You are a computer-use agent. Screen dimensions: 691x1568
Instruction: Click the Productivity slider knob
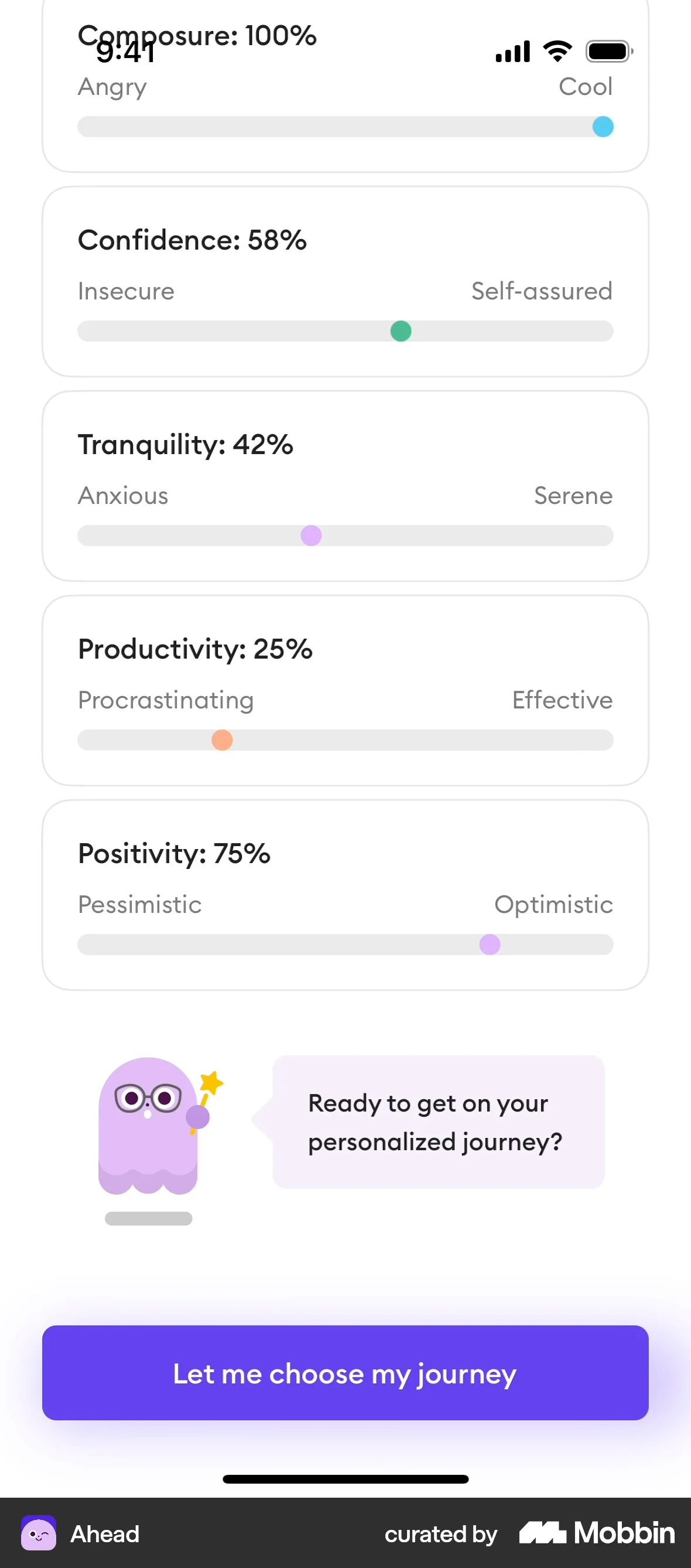point(221,739)
